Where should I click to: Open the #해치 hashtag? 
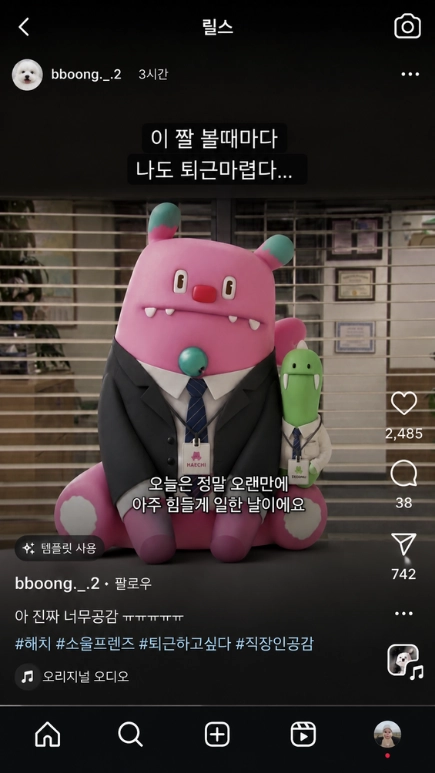33,644
